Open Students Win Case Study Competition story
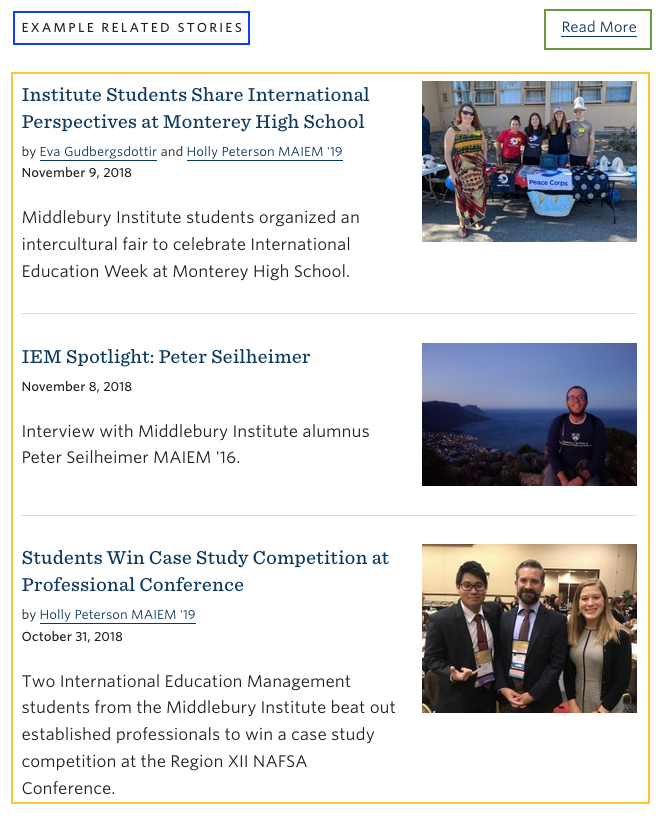 [x=205, y=570]
